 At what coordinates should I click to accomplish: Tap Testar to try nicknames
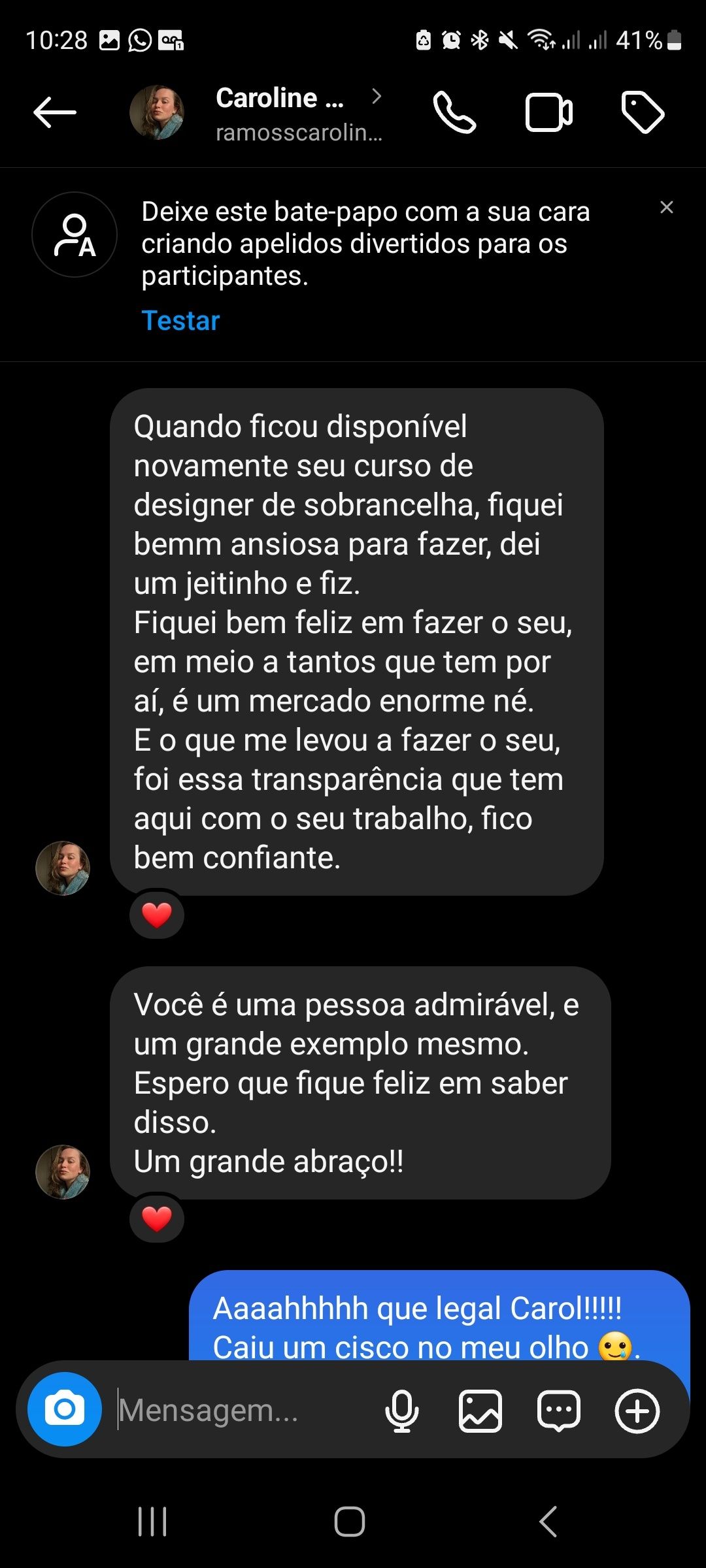tap(180, 321)
